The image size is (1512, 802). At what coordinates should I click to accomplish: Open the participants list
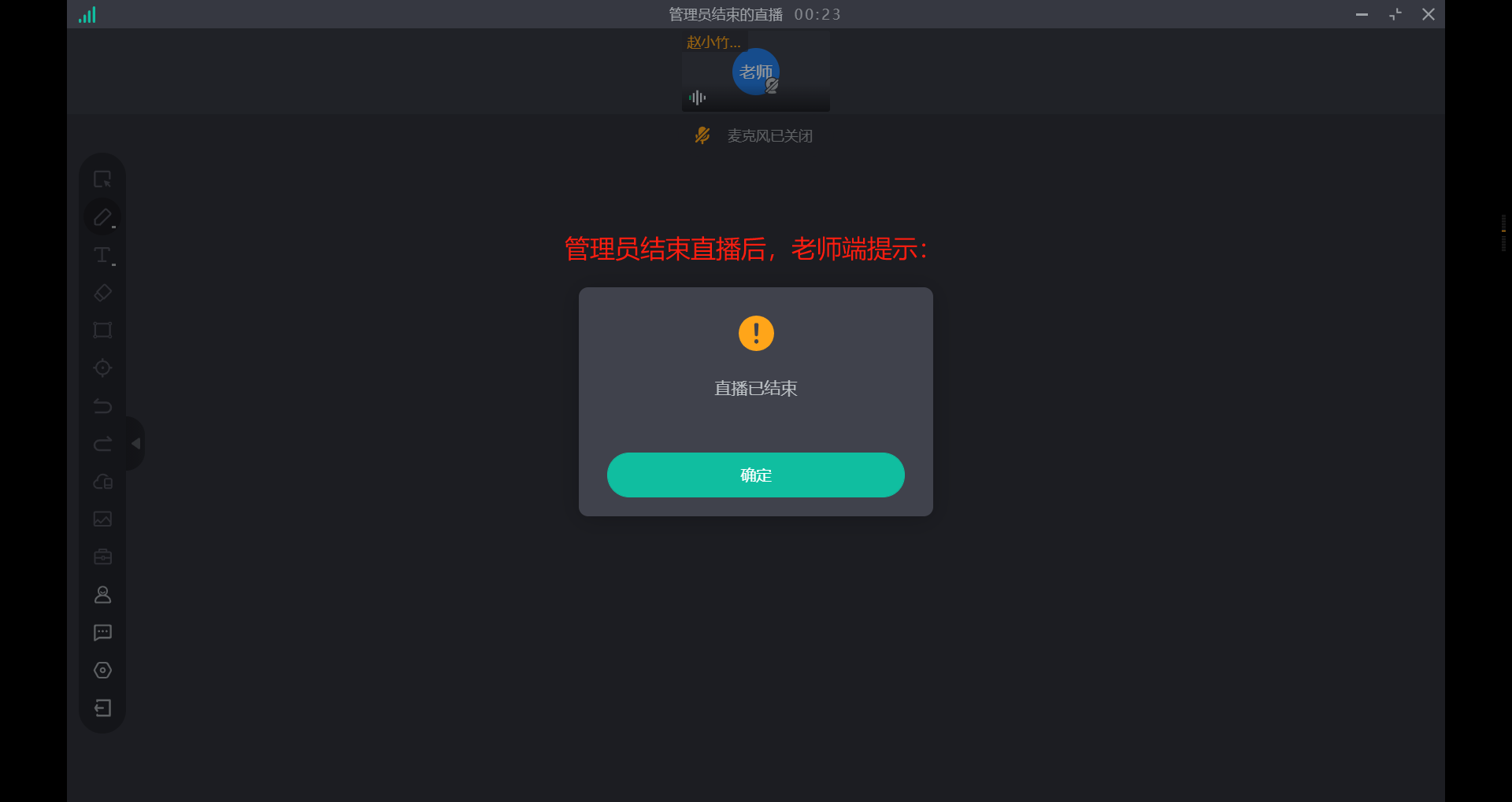[x=102, y=595]
